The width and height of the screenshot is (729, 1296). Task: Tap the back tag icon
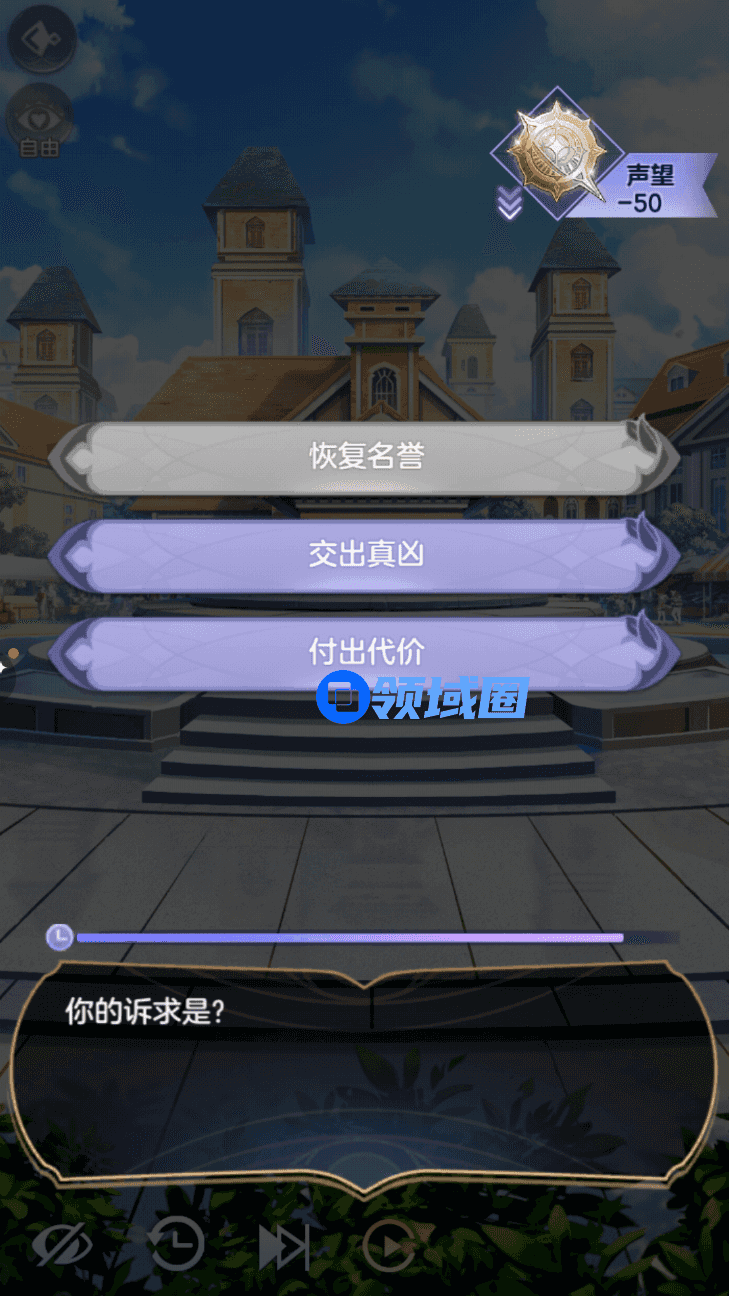(40, 40)
